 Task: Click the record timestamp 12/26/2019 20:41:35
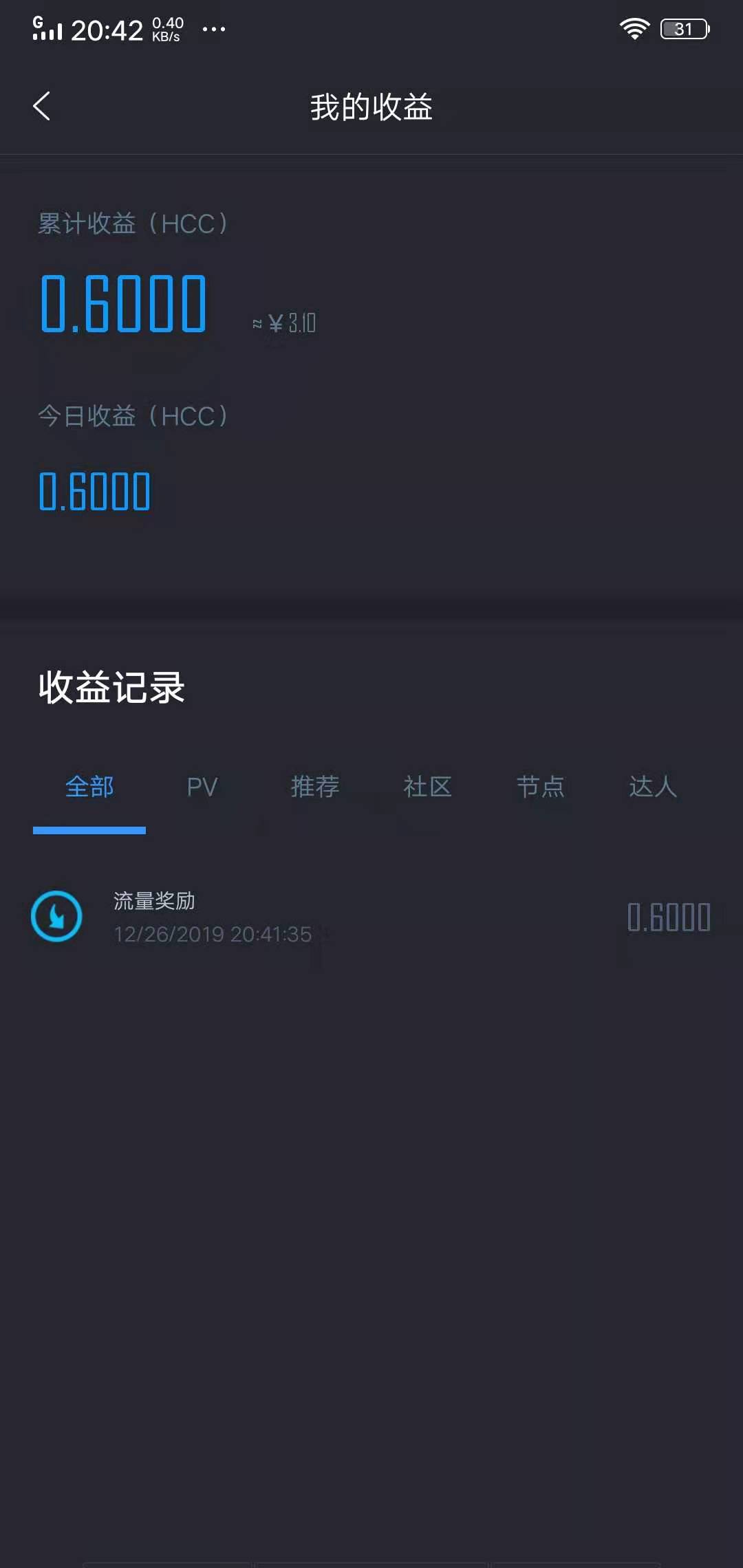tap(211, 935)
